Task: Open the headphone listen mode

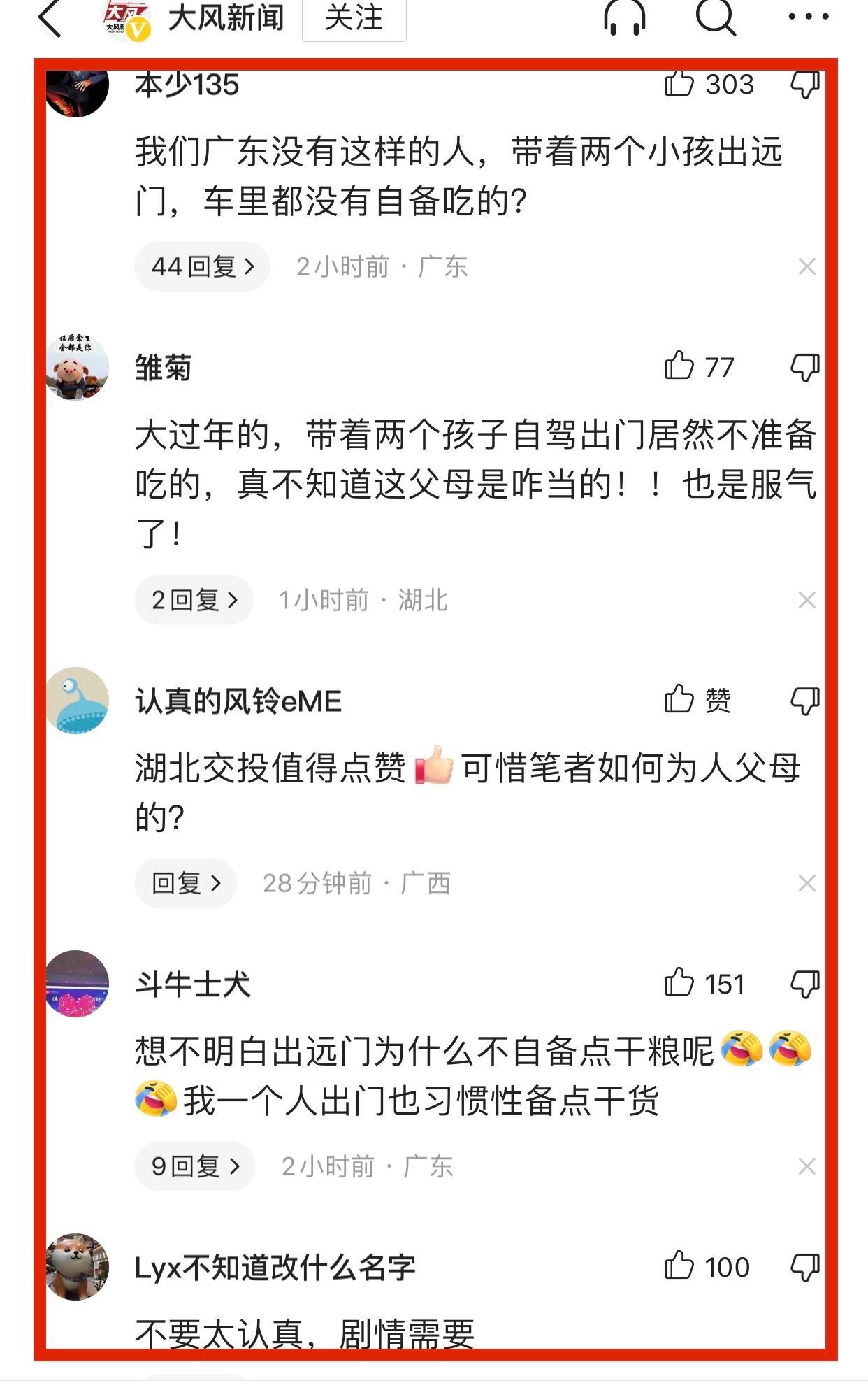Action: click(624, 17)
